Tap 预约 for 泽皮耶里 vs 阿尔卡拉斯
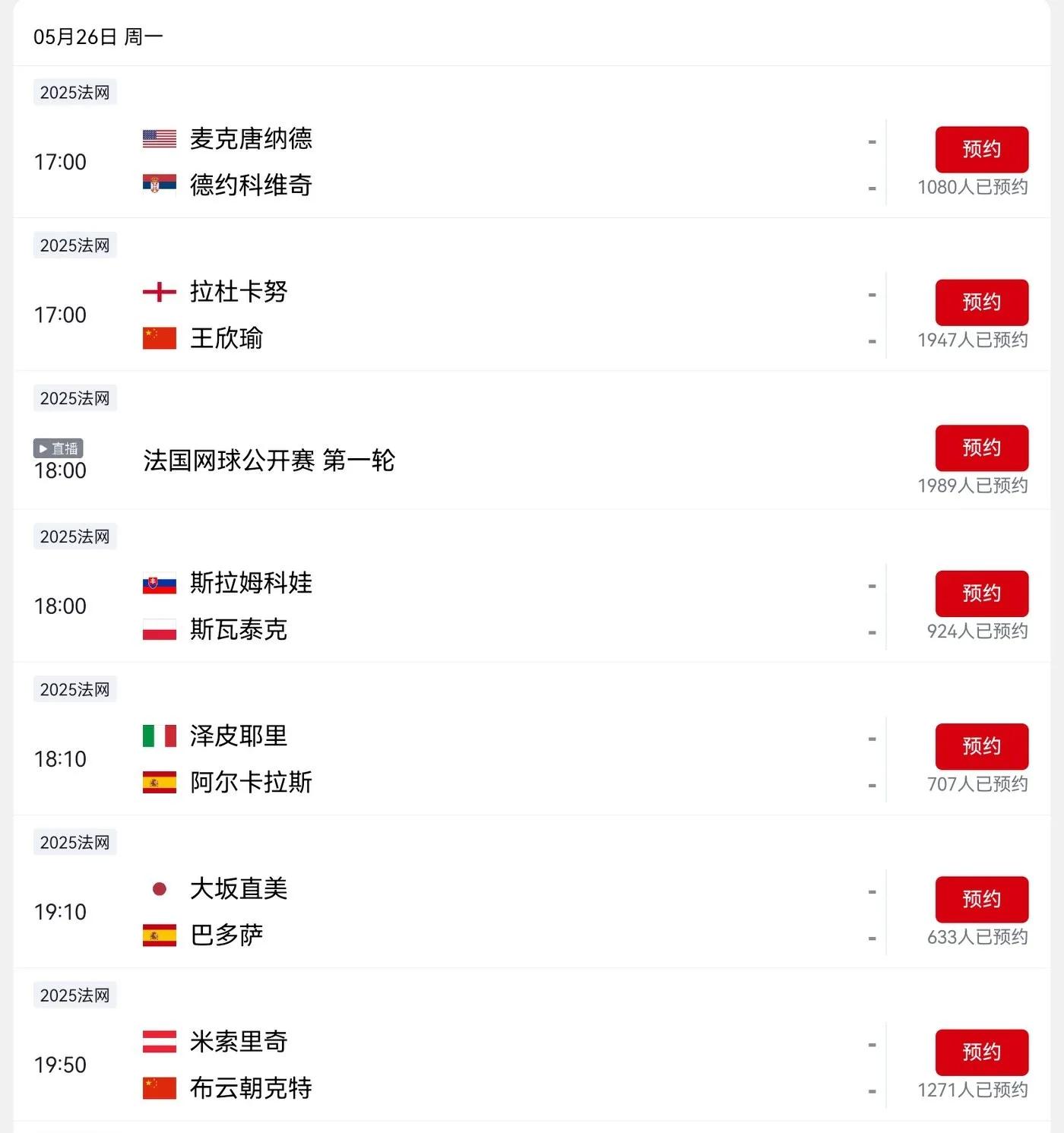This screenshot has height=1133, width=1064. click(x=981, y=745)
